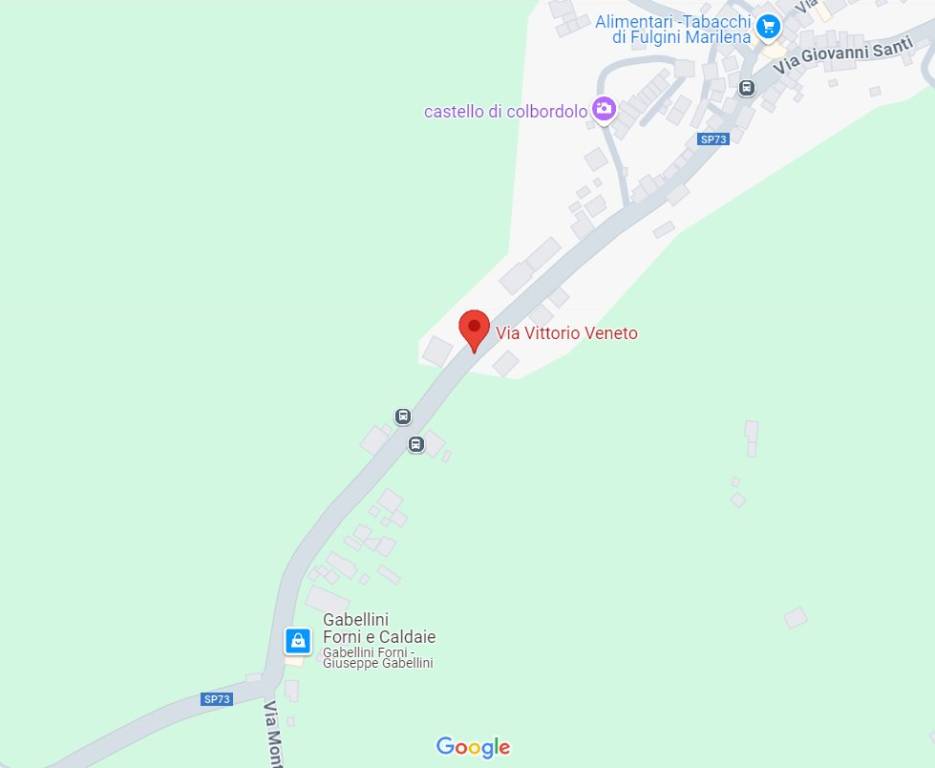Tap the red Via Vittorio Veneto pin
Image resolution: width=935 pixels, height=768 pixels.
point(474,329)
